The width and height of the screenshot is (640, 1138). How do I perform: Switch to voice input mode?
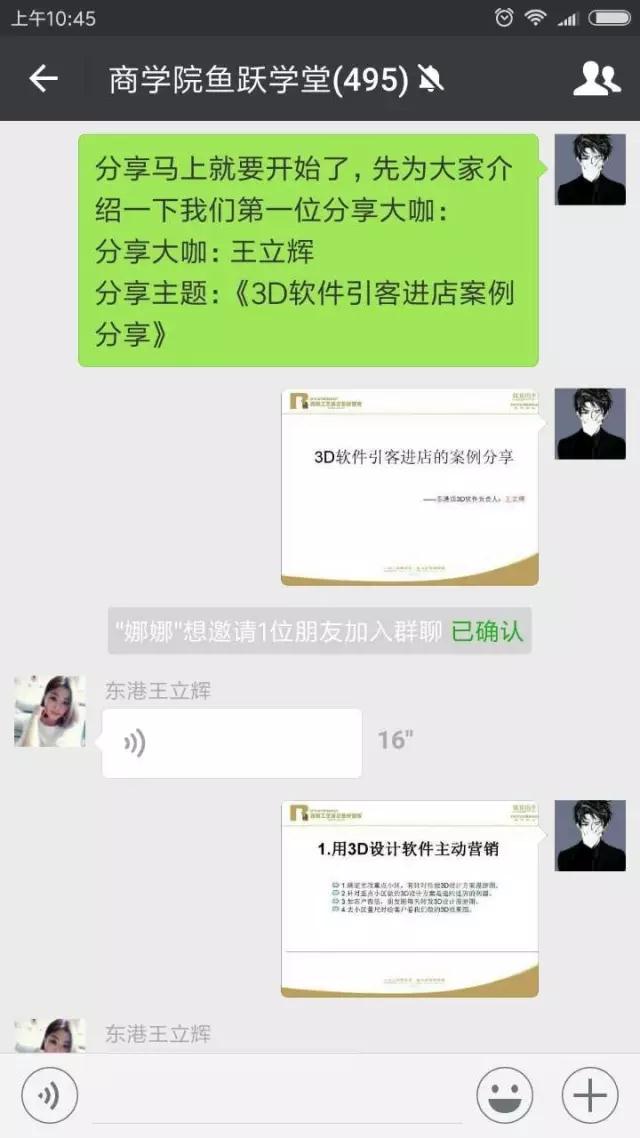click(x=49, y=1096)
